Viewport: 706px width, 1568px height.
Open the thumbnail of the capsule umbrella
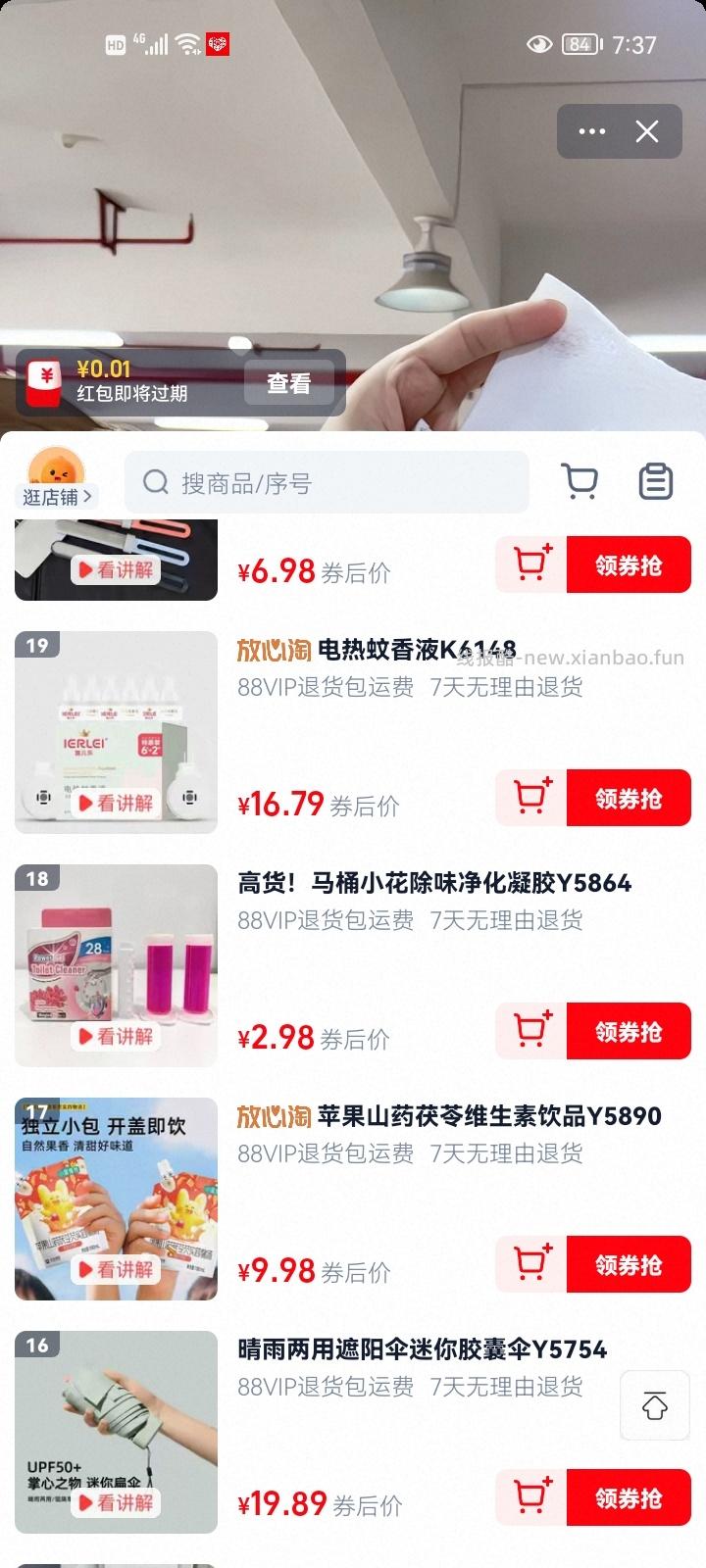(x=115, y=1433)
